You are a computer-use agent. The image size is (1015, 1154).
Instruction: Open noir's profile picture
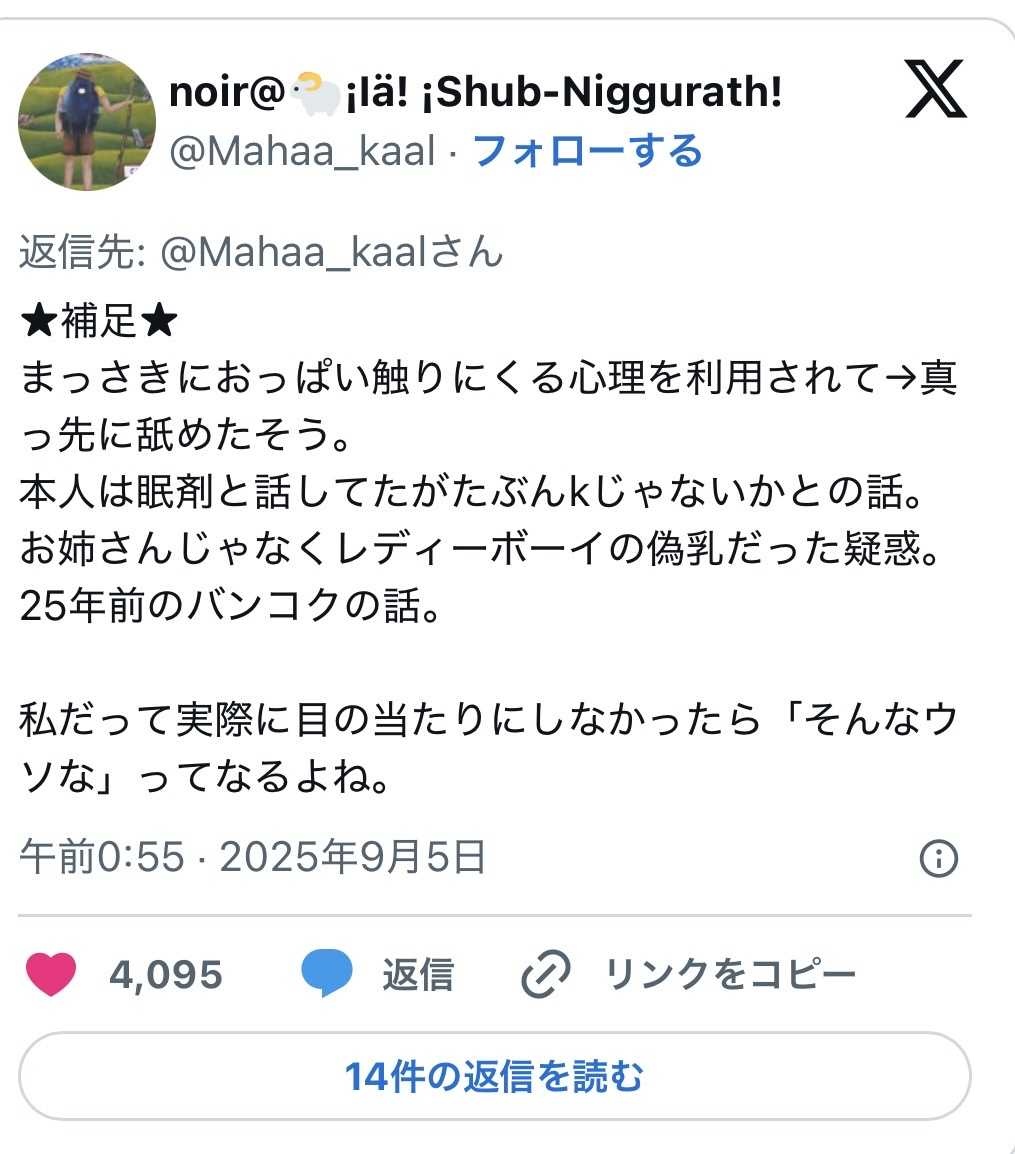(87, 123)
